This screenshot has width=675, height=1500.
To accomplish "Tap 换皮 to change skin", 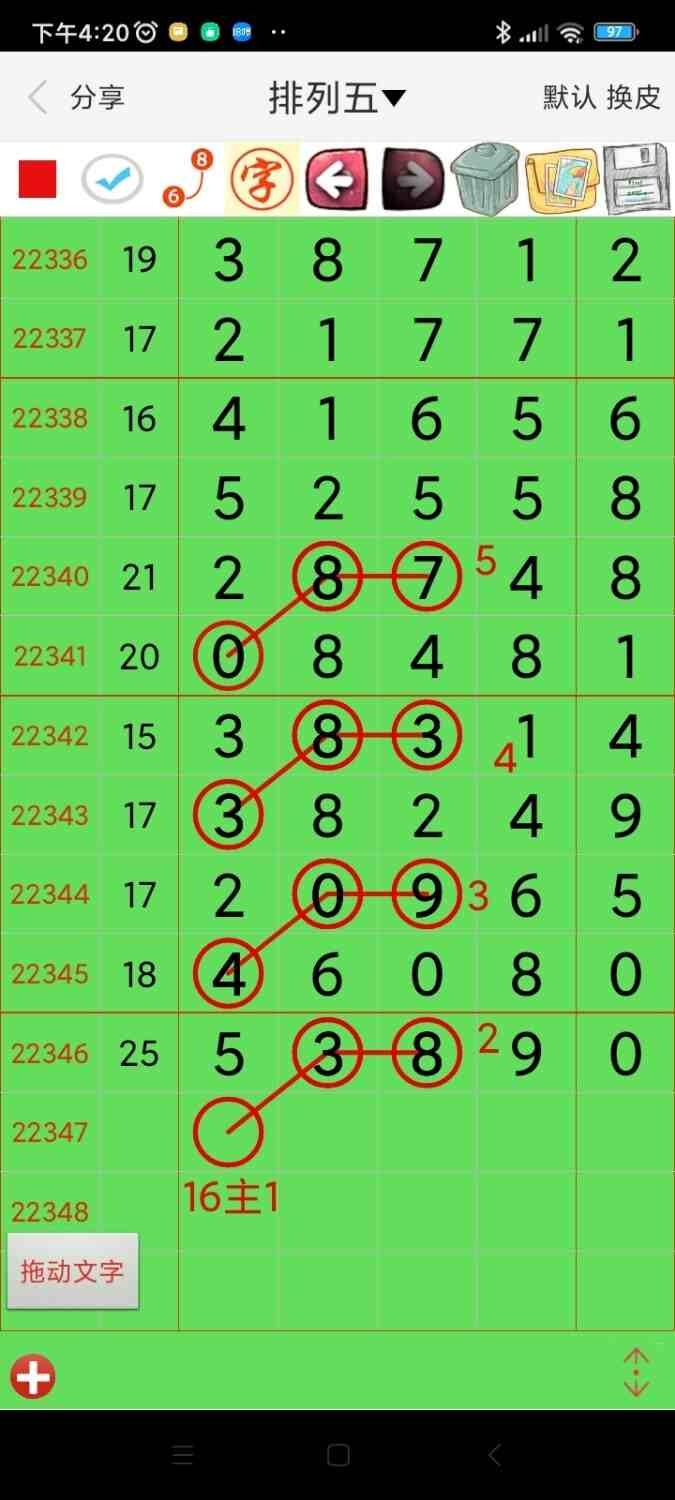I will [x=634, y=98].
